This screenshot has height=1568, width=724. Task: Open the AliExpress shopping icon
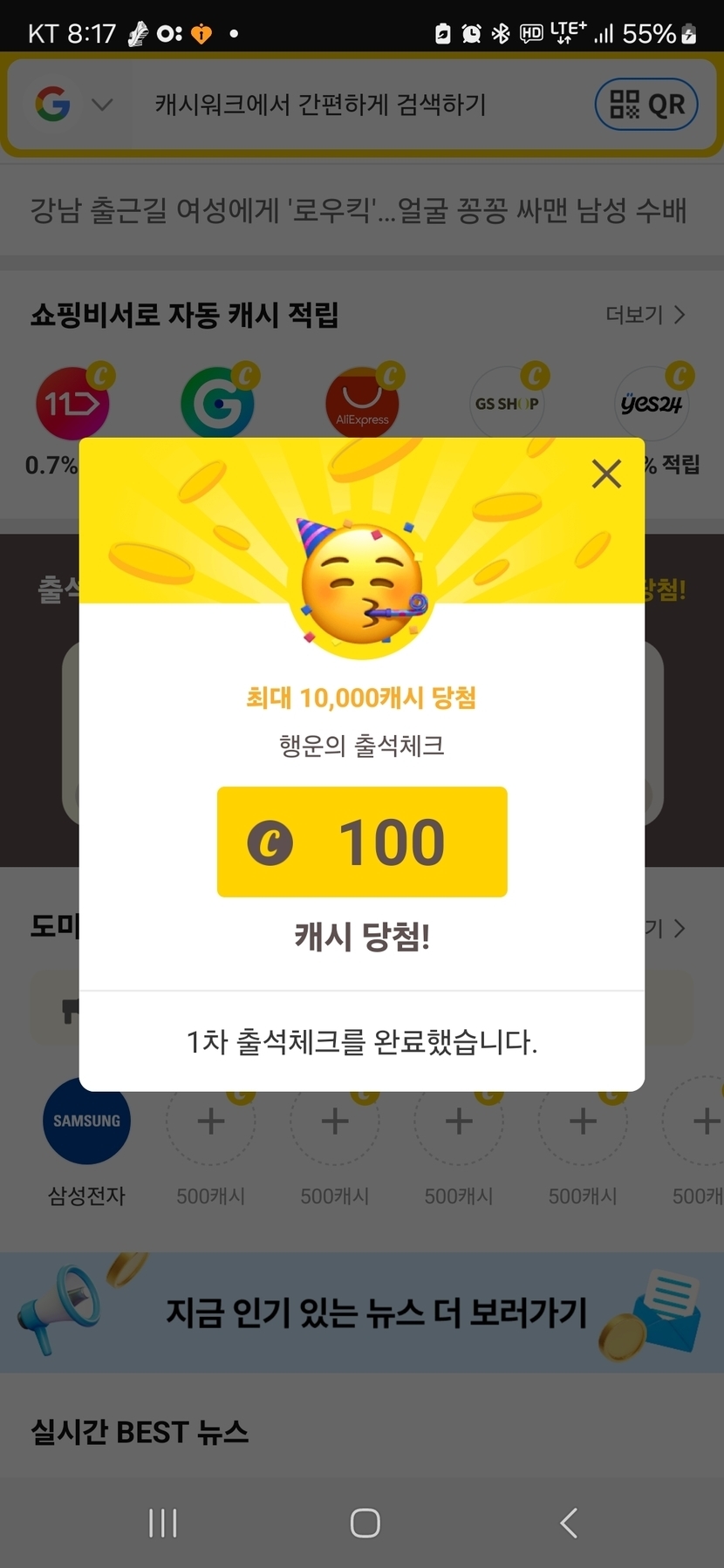(x=362, y=403)
